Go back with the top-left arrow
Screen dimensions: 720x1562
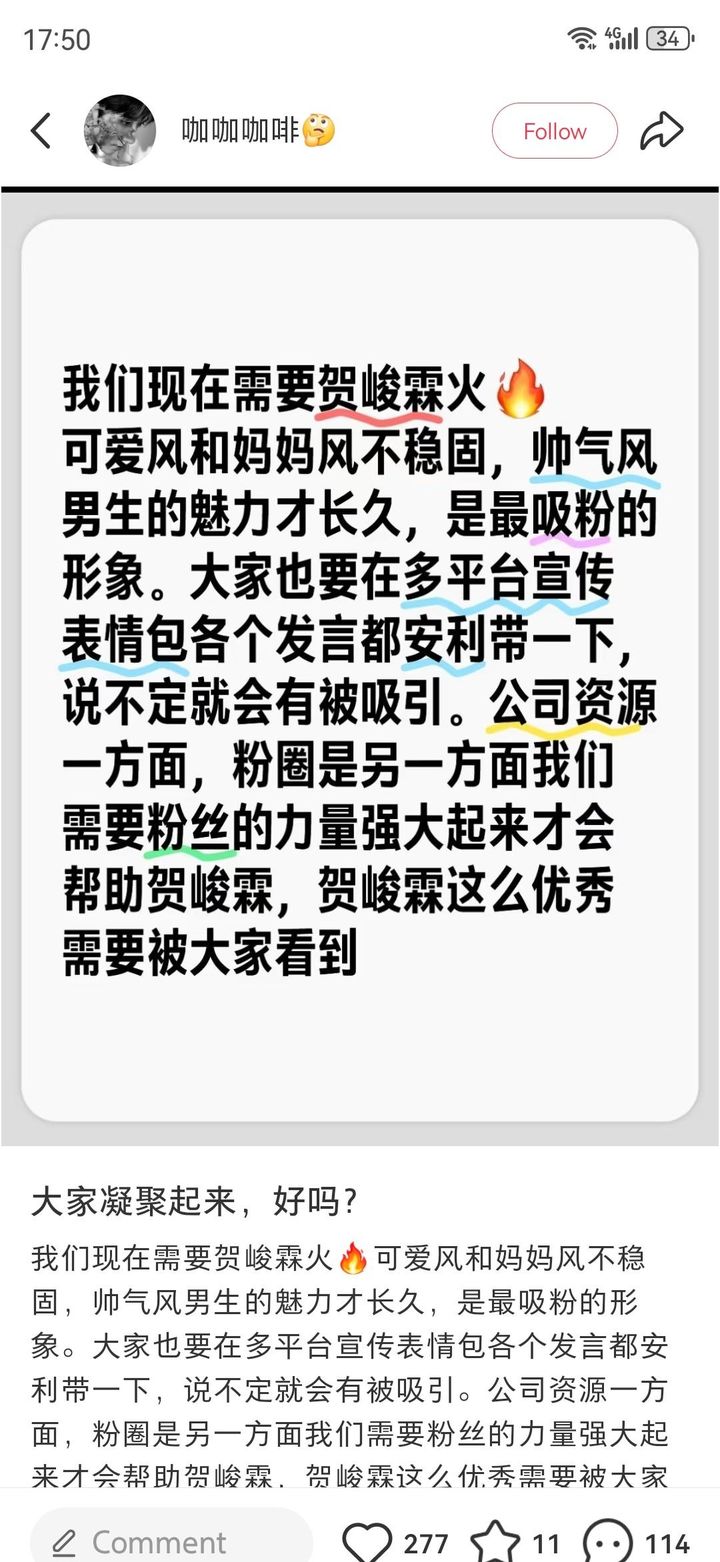point(41,131)
